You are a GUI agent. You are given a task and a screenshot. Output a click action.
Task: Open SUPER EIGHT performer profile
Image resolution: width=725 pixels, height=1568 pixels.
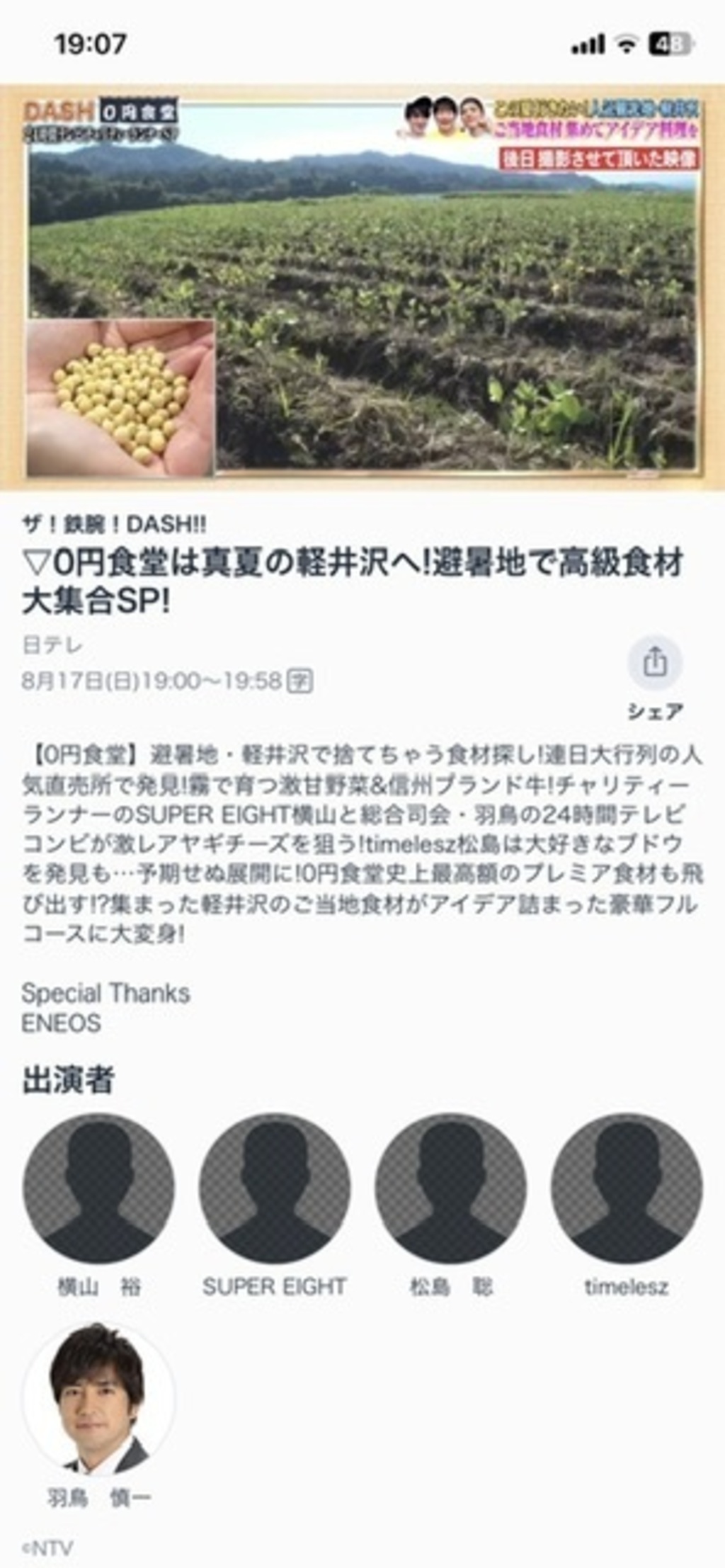275,1189
